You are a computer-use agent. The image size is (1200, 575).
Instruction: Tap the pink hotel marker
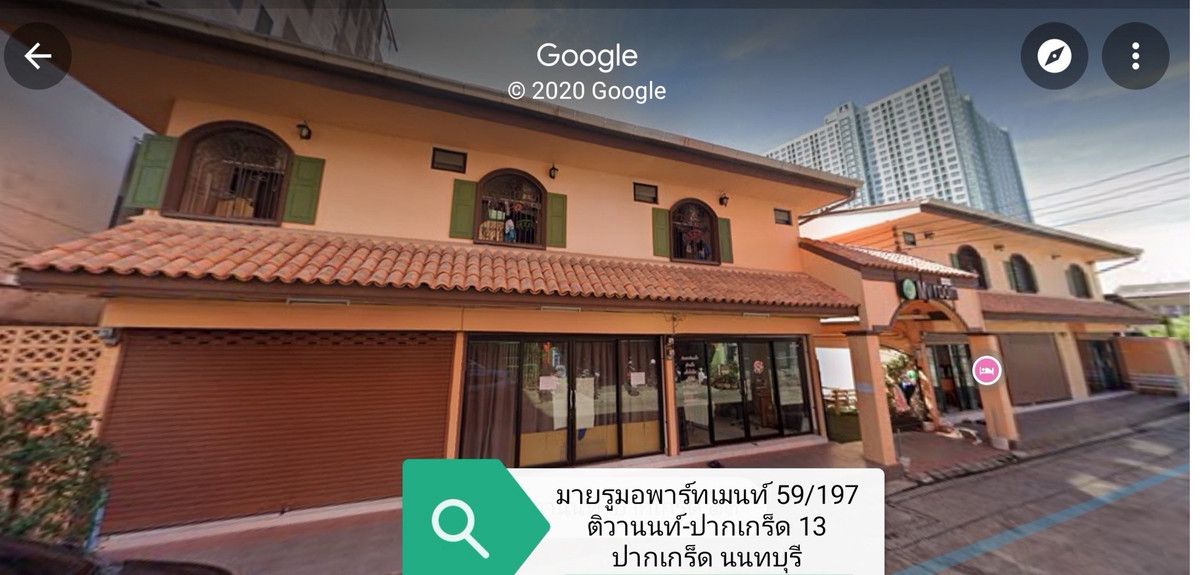[986, 371]
